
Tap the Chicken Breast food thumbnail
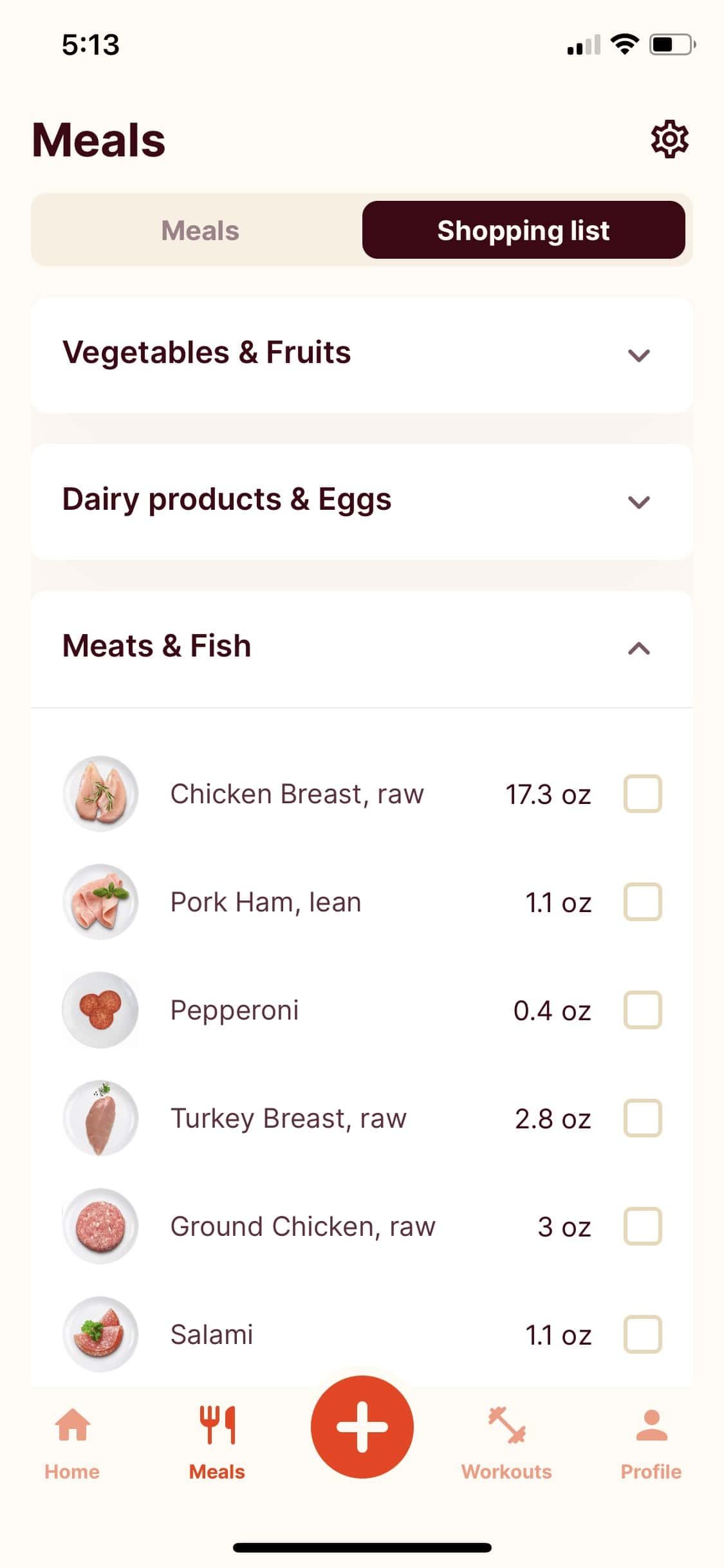click(x=100, y=794)
